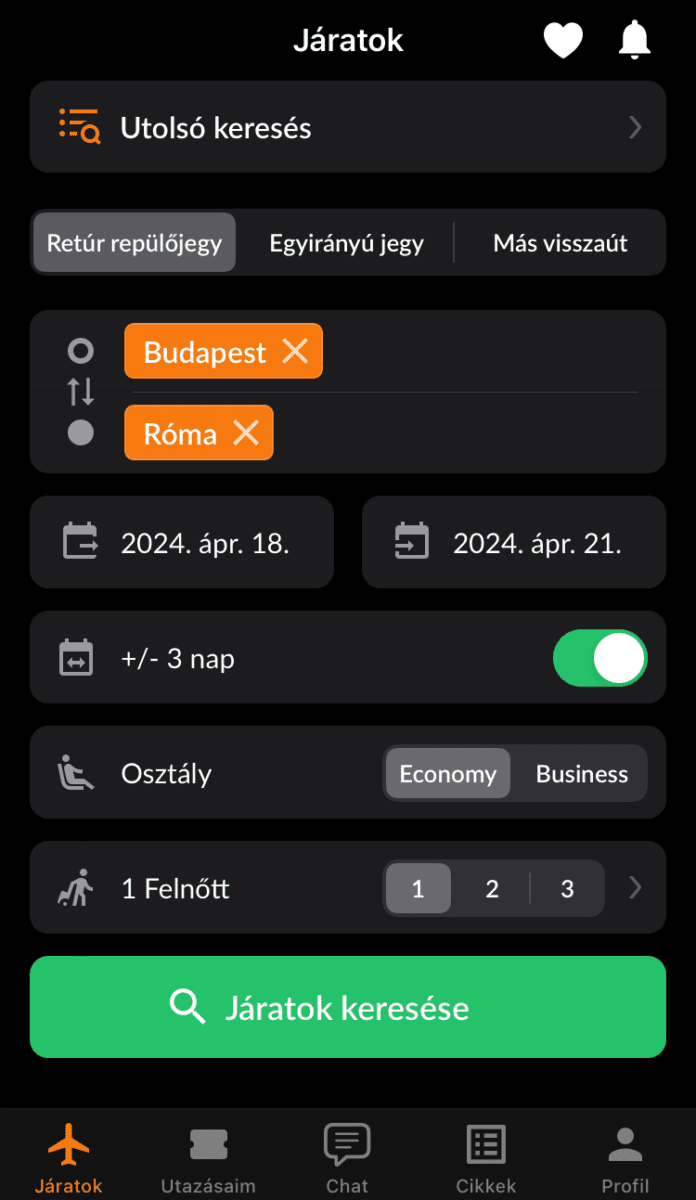Expand more passenger options chevron
Viewport: 696px width, 1200px height.
(635, 888)
